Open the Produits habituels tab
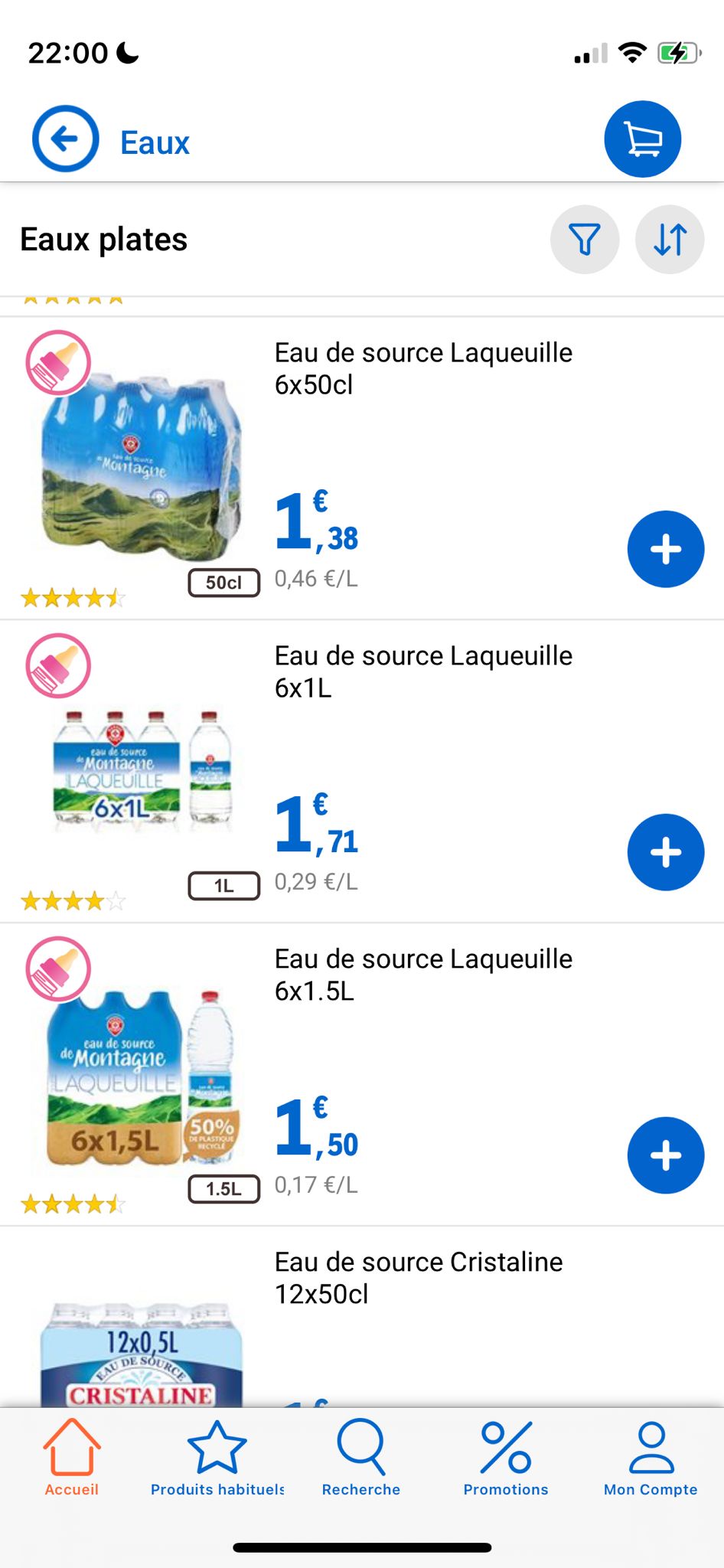This screenshot has width=724, height=1568. click(217, 1459)
